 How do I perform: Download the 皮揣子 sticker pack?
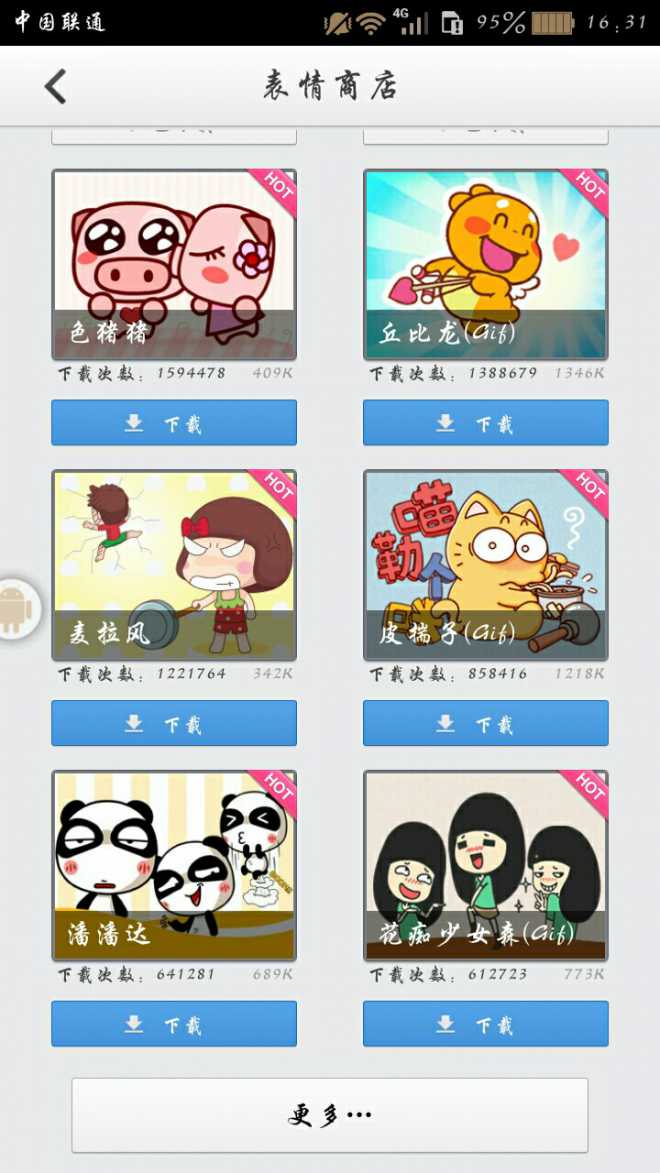485,723
